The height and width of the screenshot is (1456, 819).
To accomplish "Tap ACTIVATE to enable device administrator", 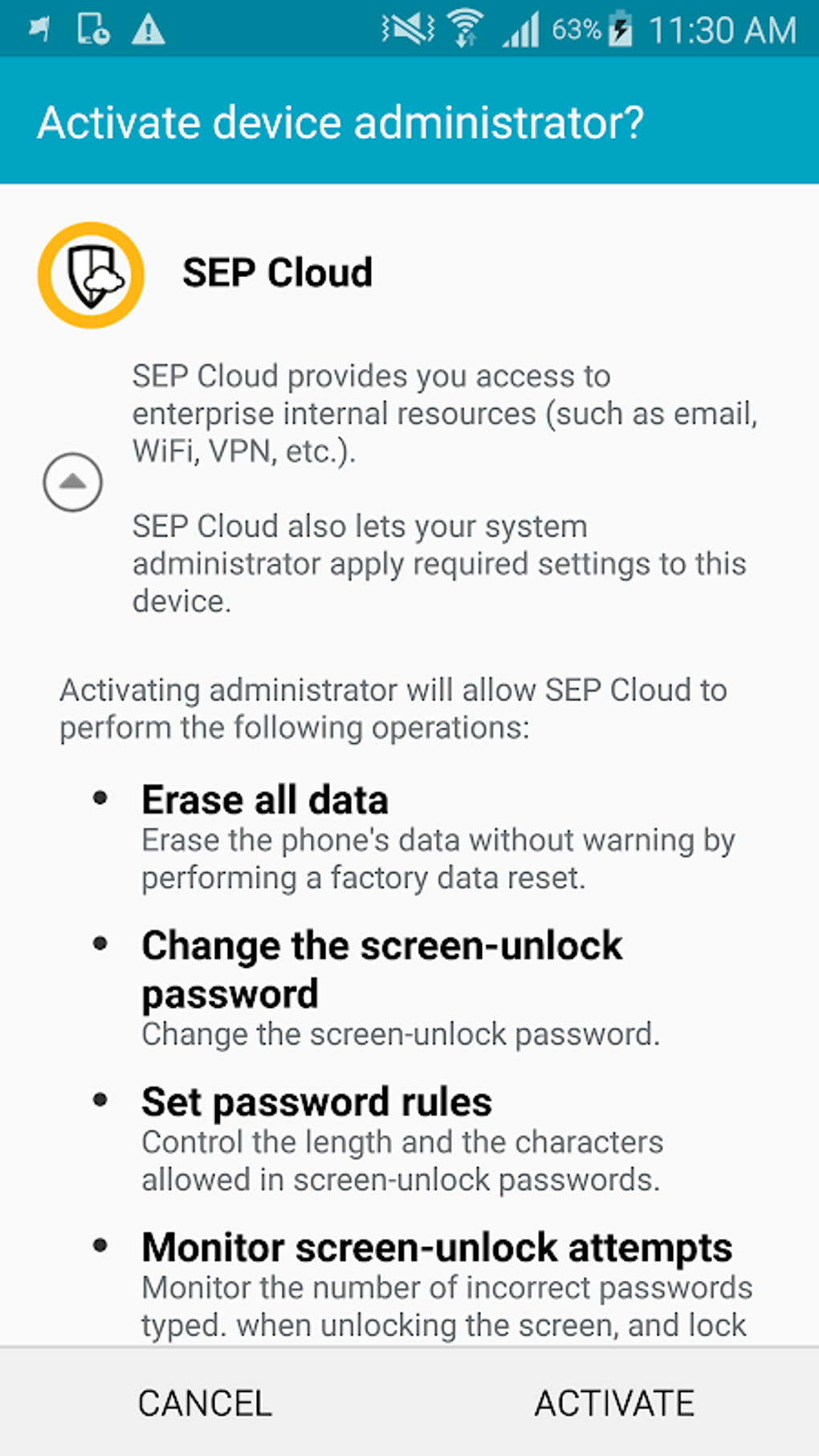I will pos(614,1402).
